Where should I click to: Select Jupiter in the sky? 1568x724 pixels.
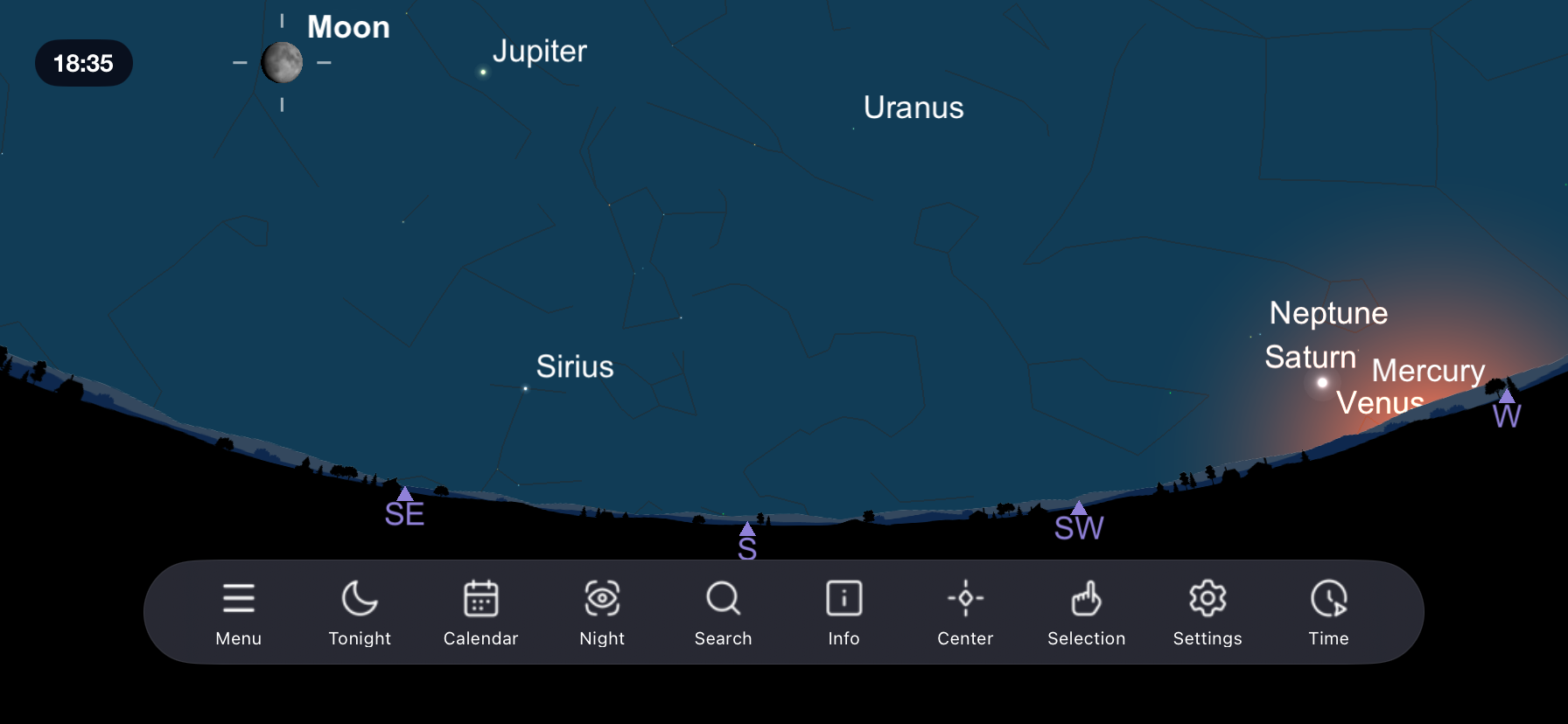tap(483, 72)
